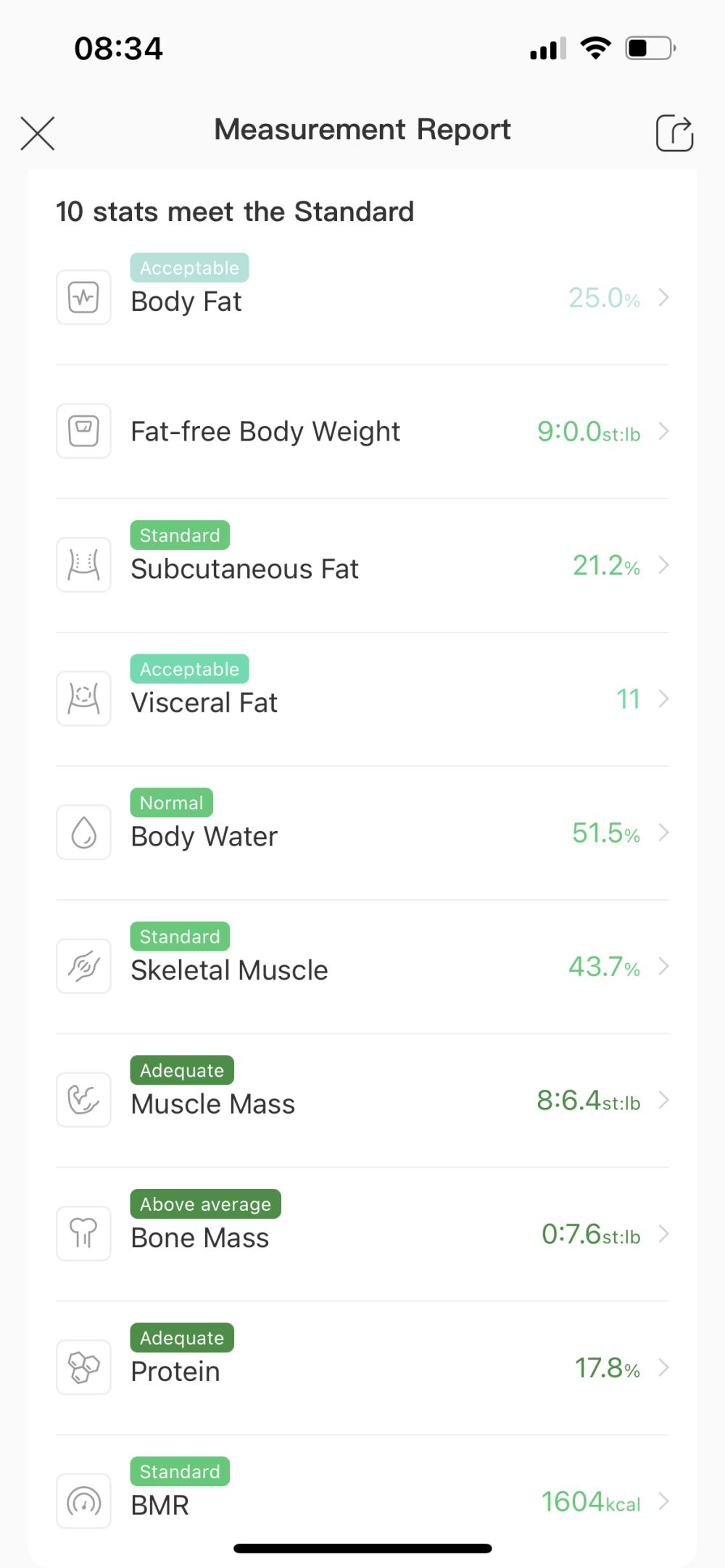View Skeletal Muscle details
Screen dimensions: 725x1568
[362, 967]
